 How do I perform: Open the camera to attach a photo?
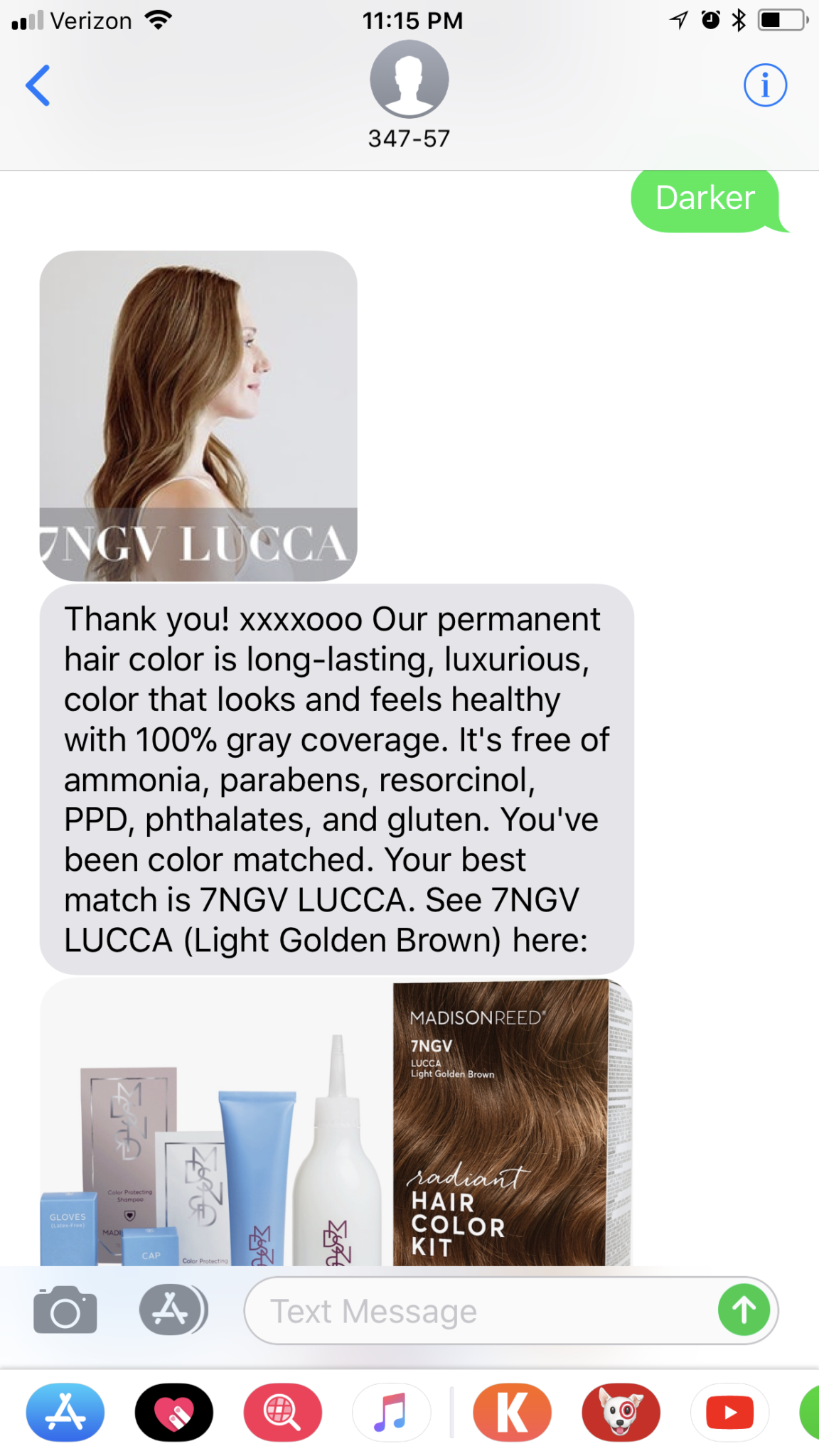pyautogui.click(x=65, y=1310)
